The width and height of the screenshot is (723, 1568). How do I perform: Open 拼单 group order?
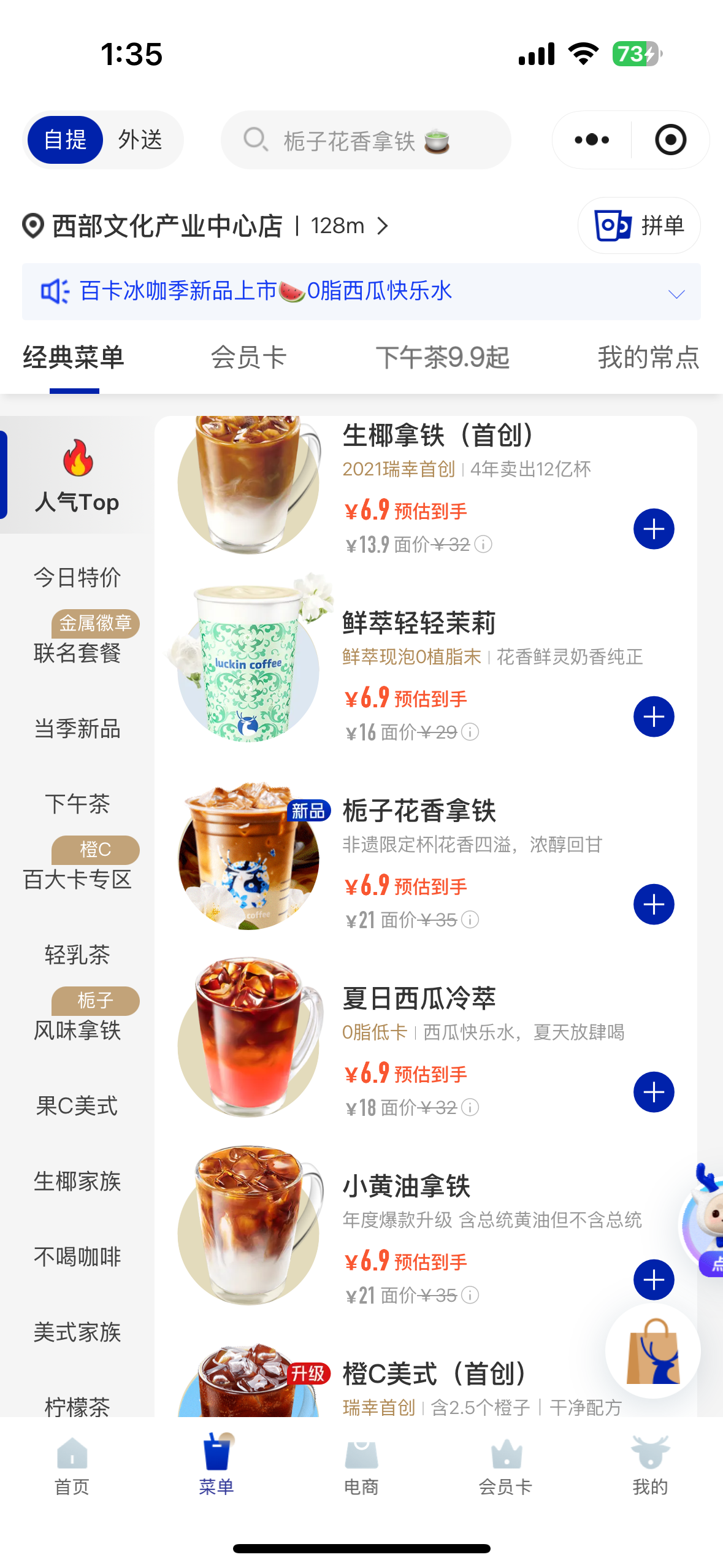(639, 226)
